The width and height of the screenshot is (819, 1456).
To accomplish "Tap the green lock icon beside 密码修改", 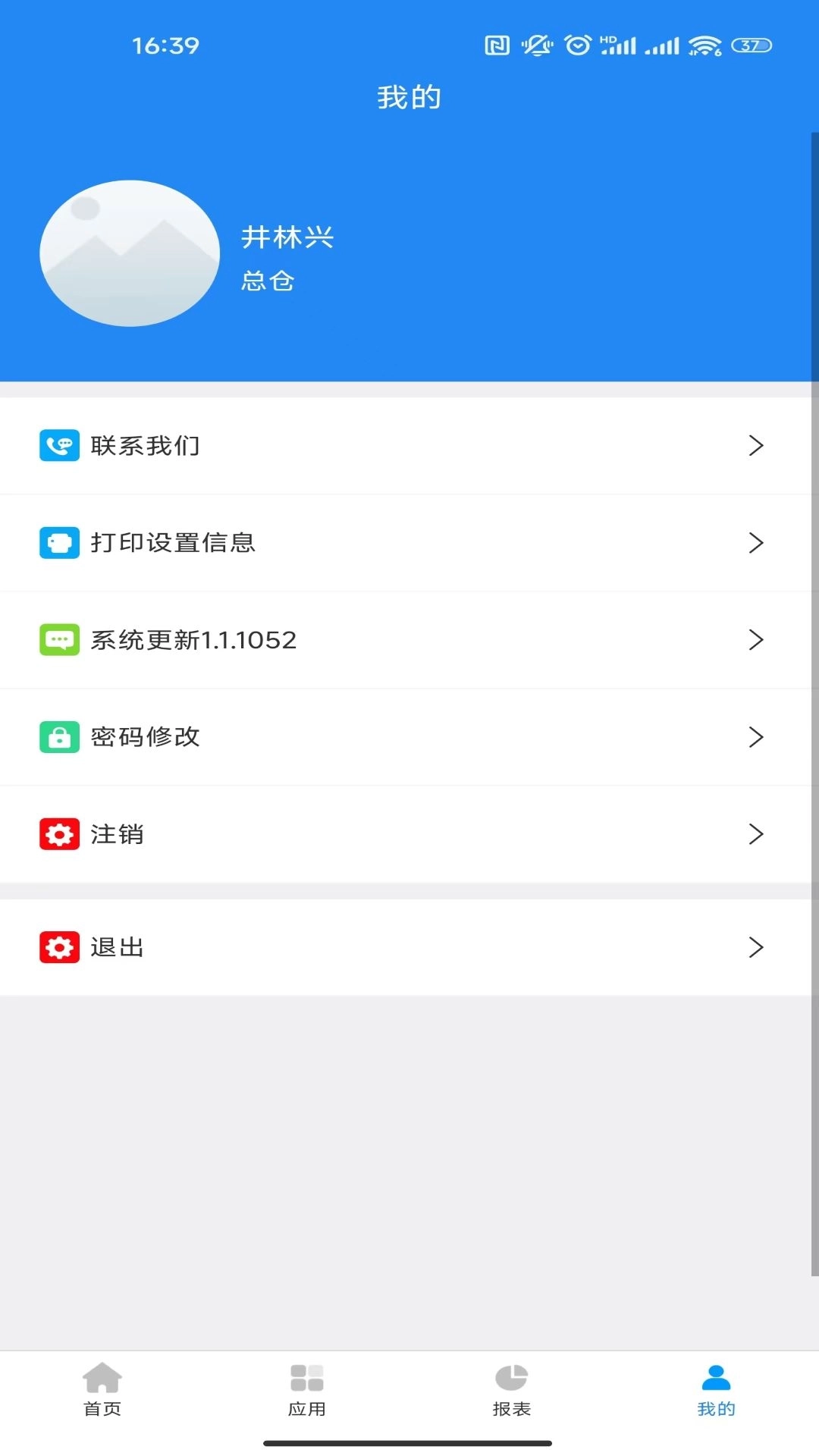I will (x=59, y=736).
